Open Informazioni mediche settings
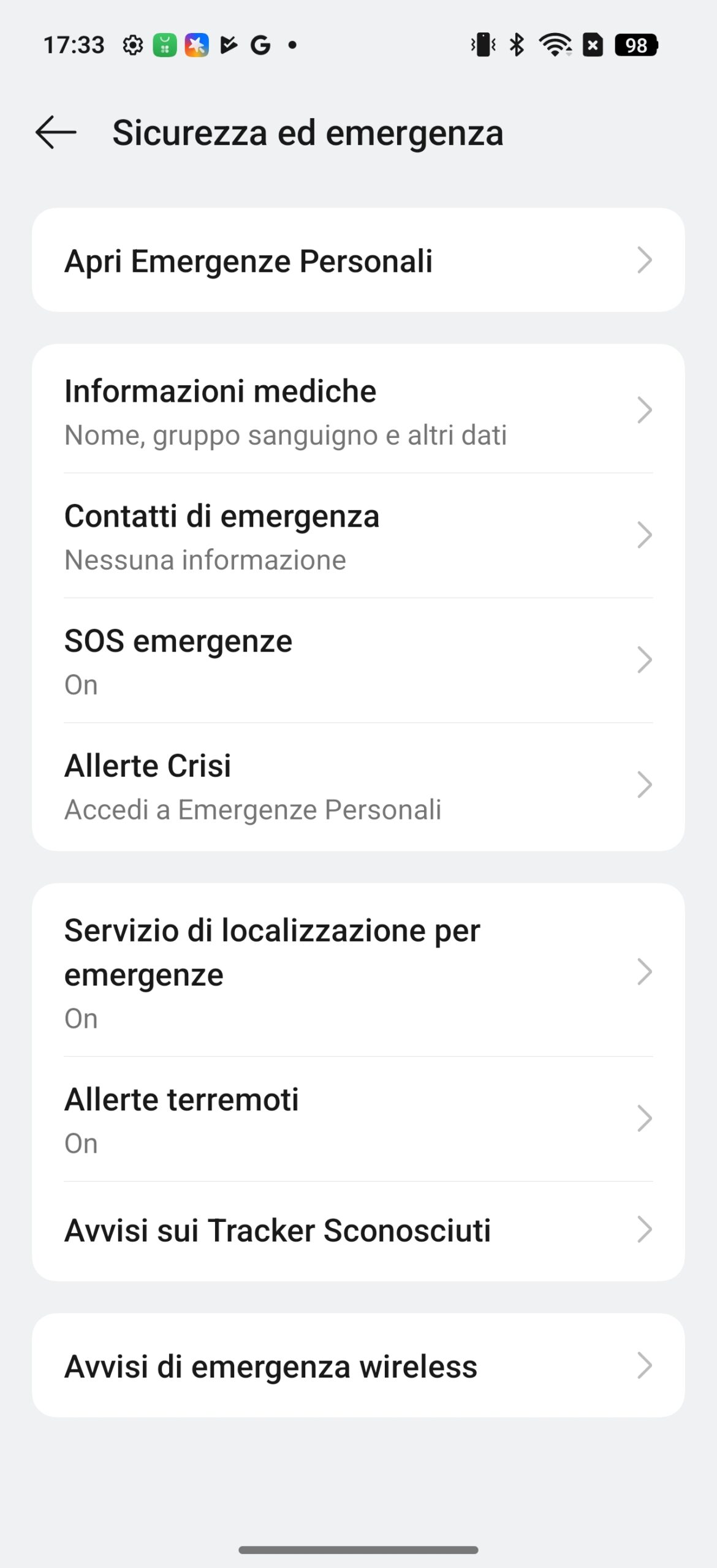 pos(358,409)
